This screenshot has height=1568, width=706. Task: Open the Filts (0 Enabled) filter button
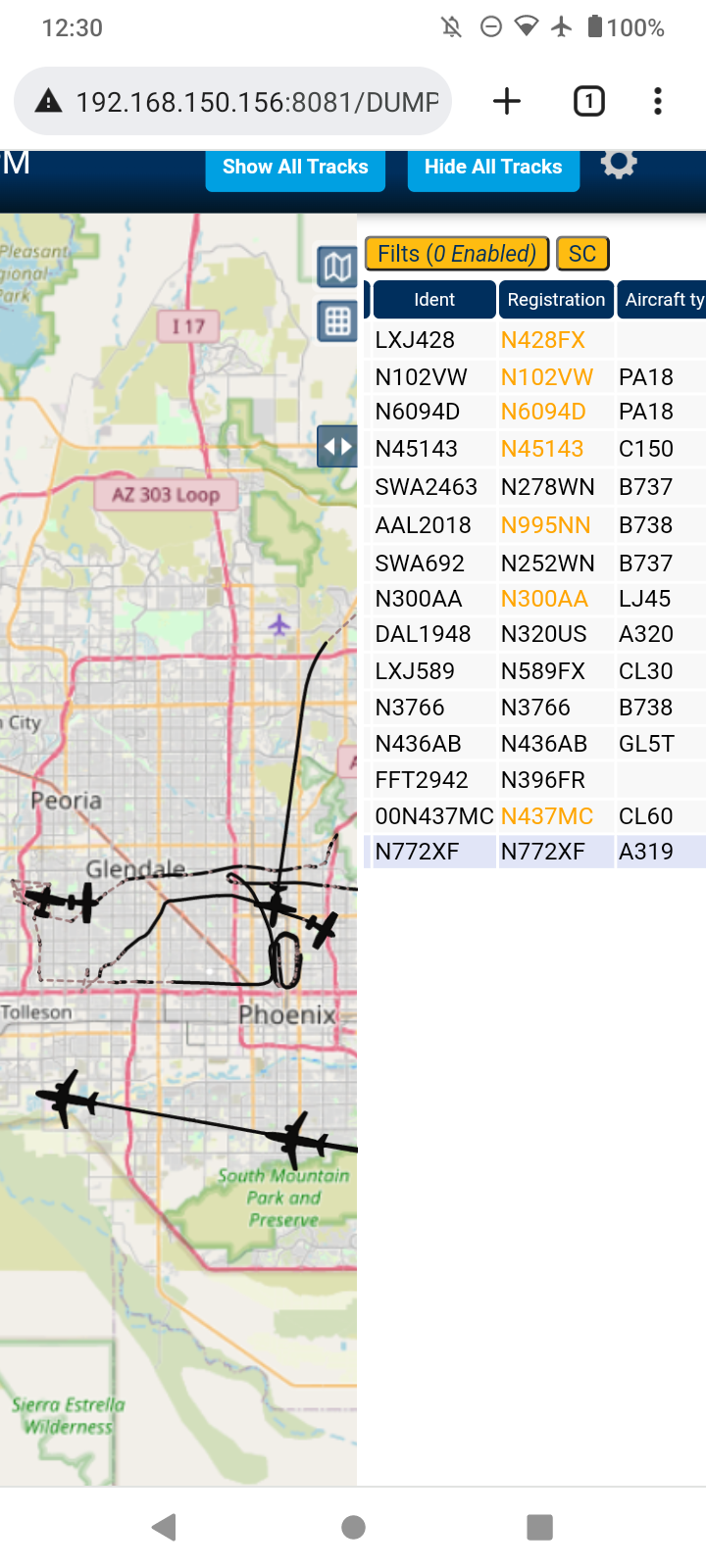tap(457, 254)
